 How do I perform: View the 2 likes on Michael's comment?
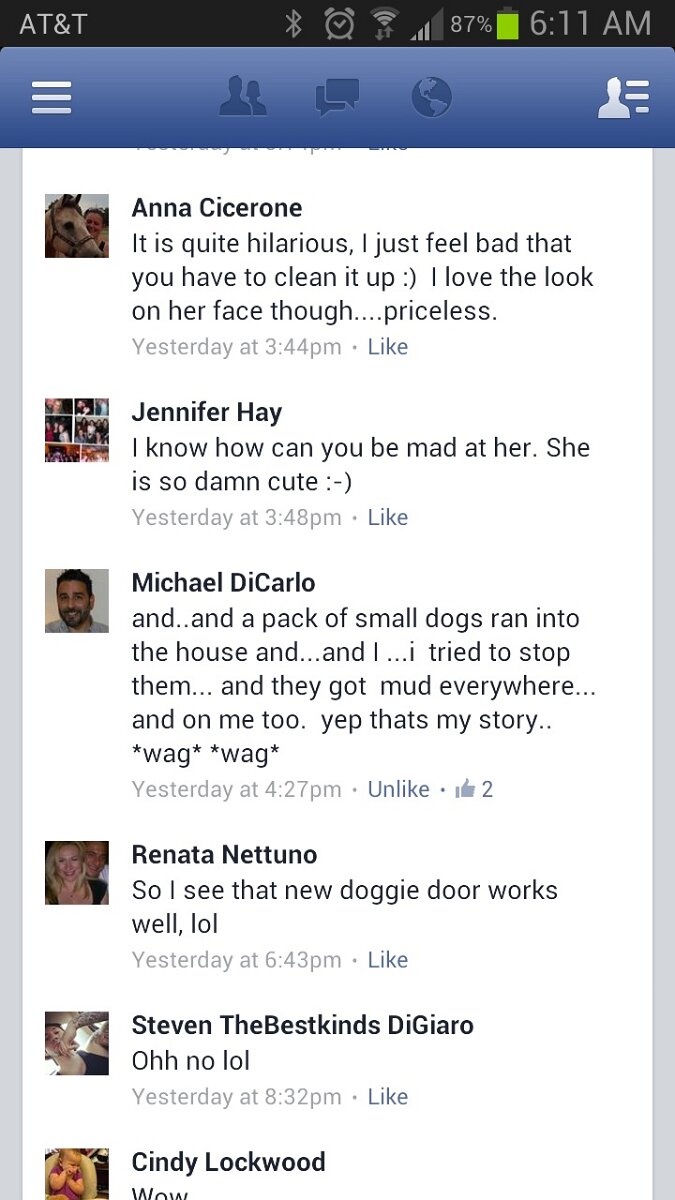[x=474, y=789]
